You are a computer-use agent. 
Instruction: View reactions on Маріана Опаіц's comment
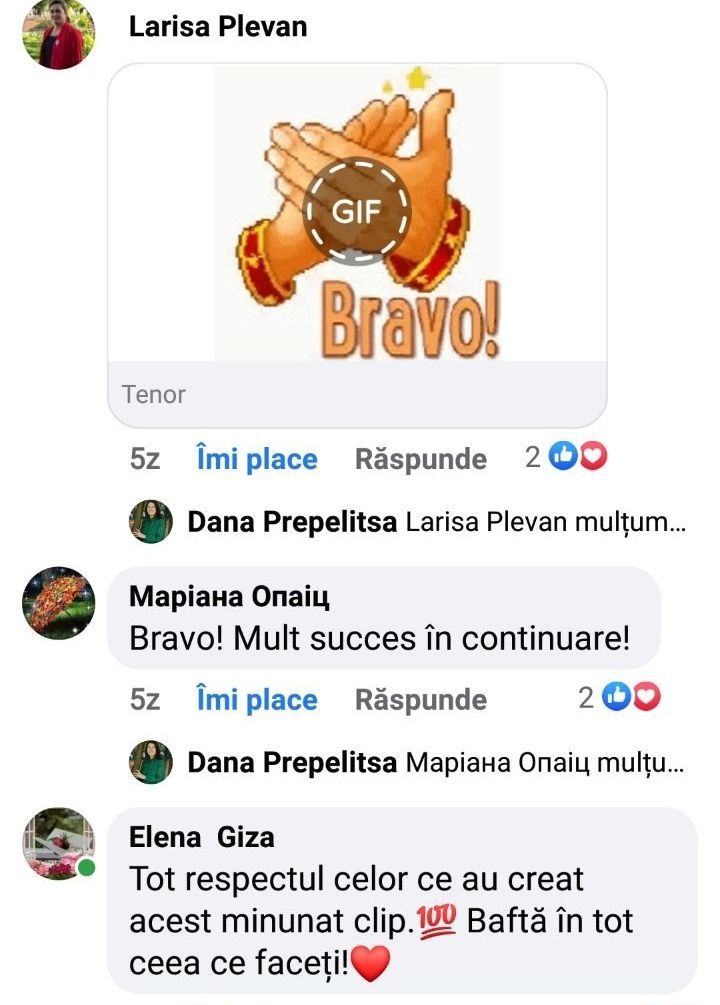[621, 697]
